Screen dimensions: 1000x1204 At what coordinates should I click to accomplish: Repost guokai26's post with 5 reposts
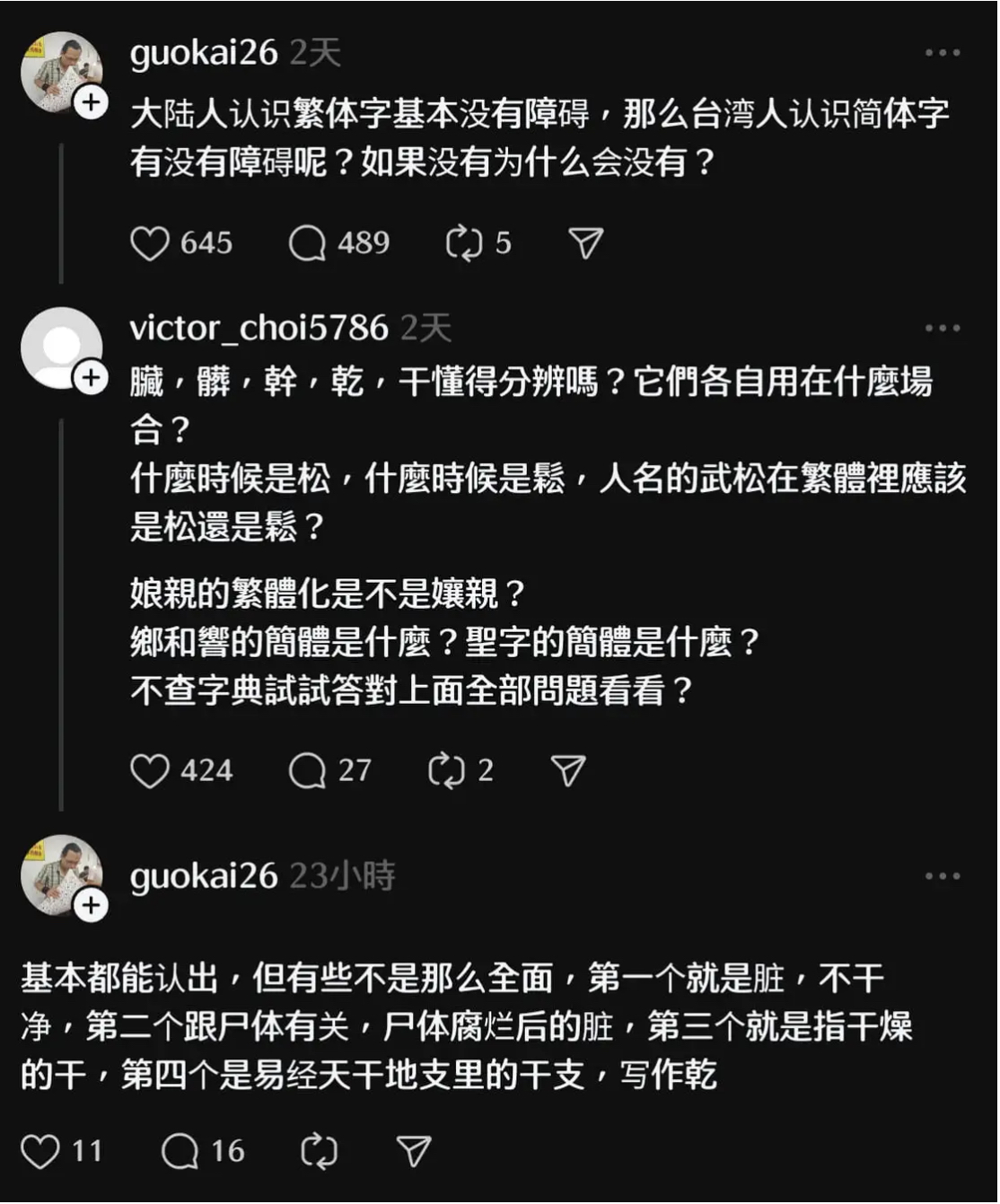464,243
